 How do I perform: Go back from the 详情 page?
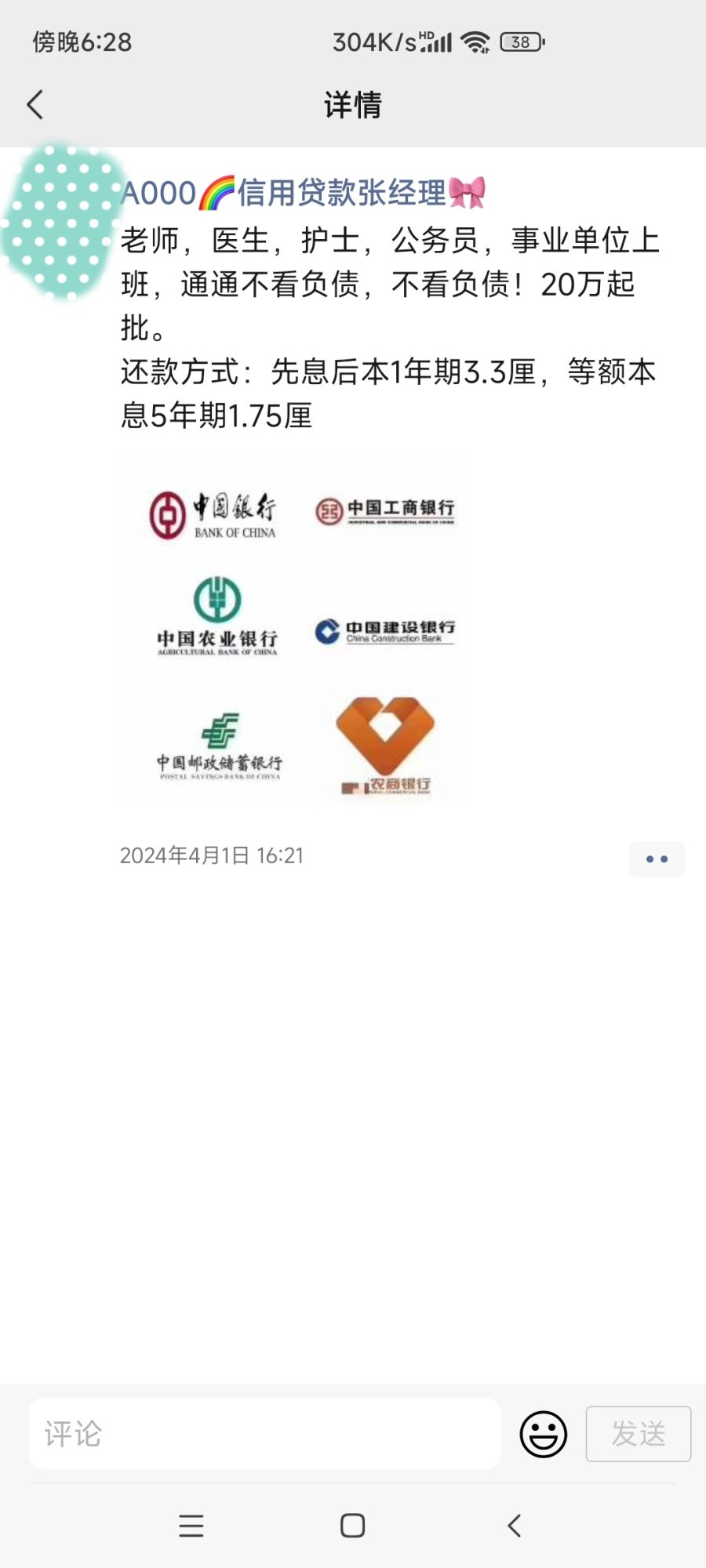pyautogui.click(x=35, y=105)
